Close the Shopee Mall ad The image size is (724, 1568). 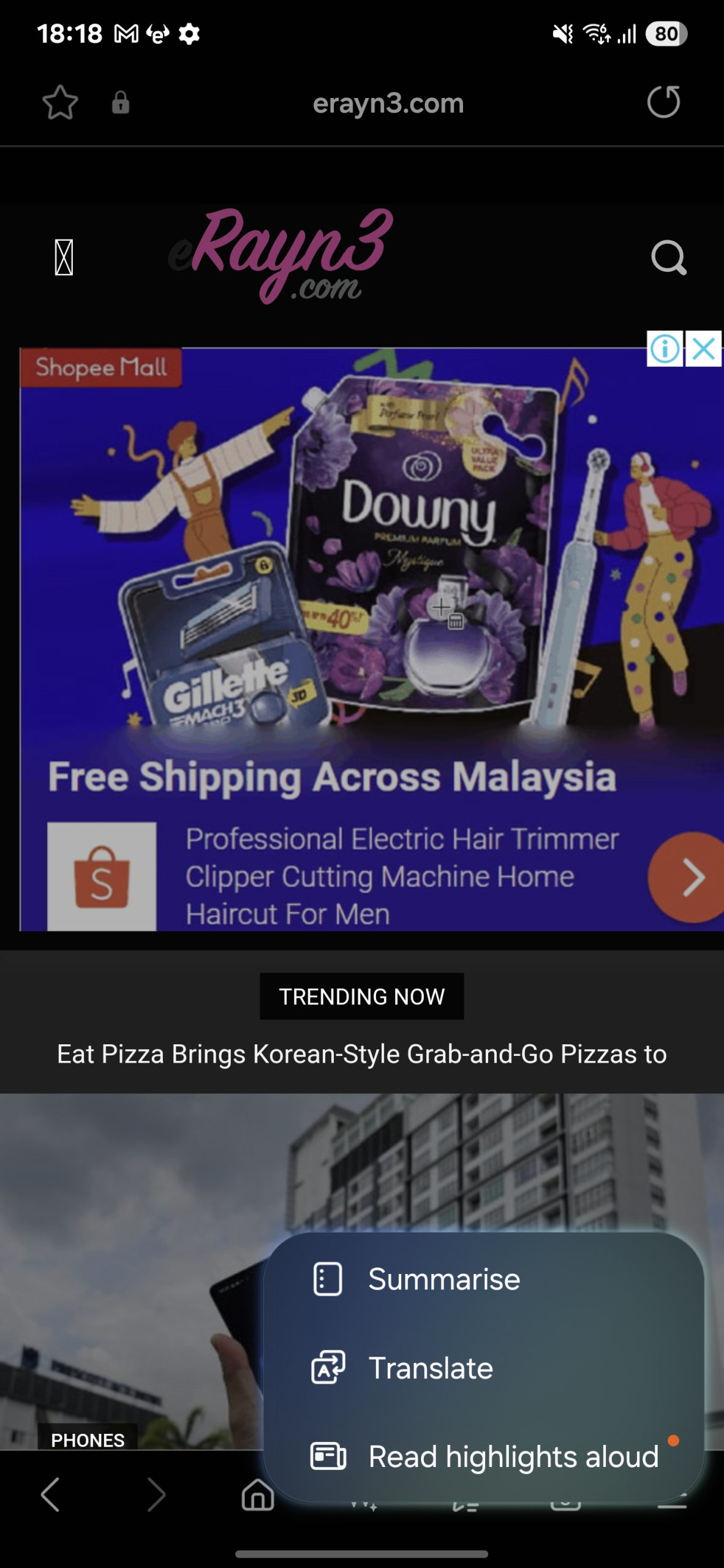point(704,349)
